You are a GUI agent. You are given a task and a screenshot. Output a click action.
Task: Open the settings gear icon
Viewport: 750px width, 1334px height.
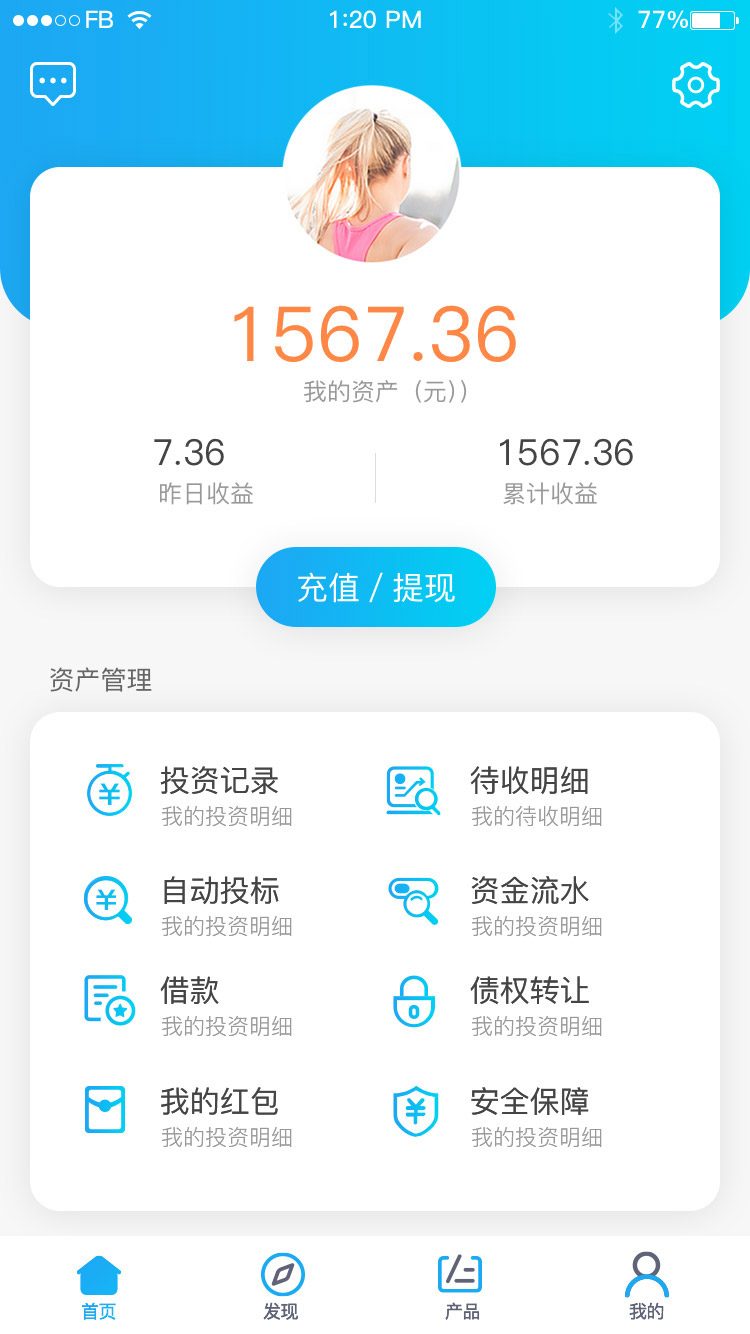click(x=695, y=86)
